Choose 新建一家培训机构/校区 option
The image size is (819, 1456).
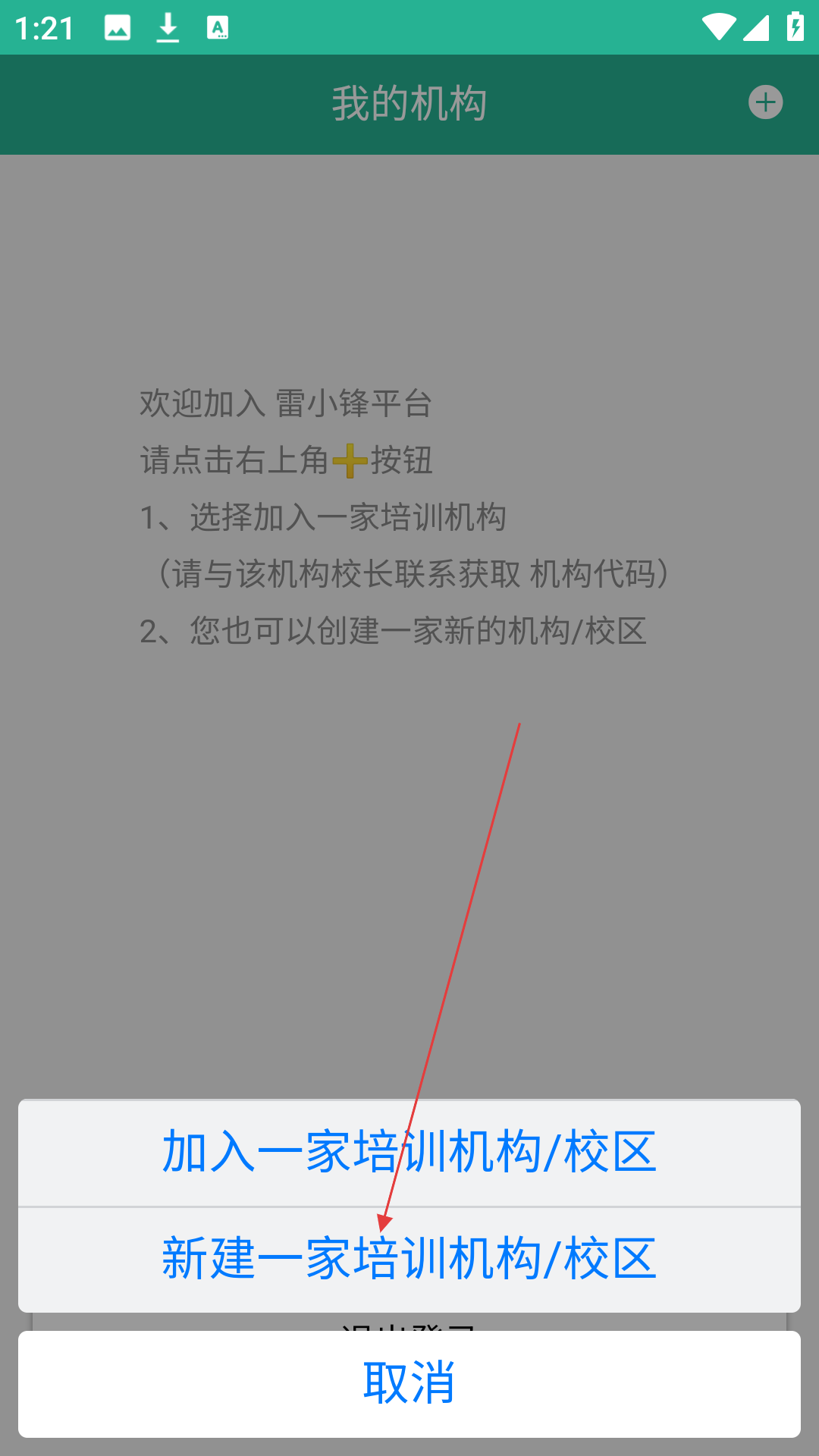tap(409, 1259)
